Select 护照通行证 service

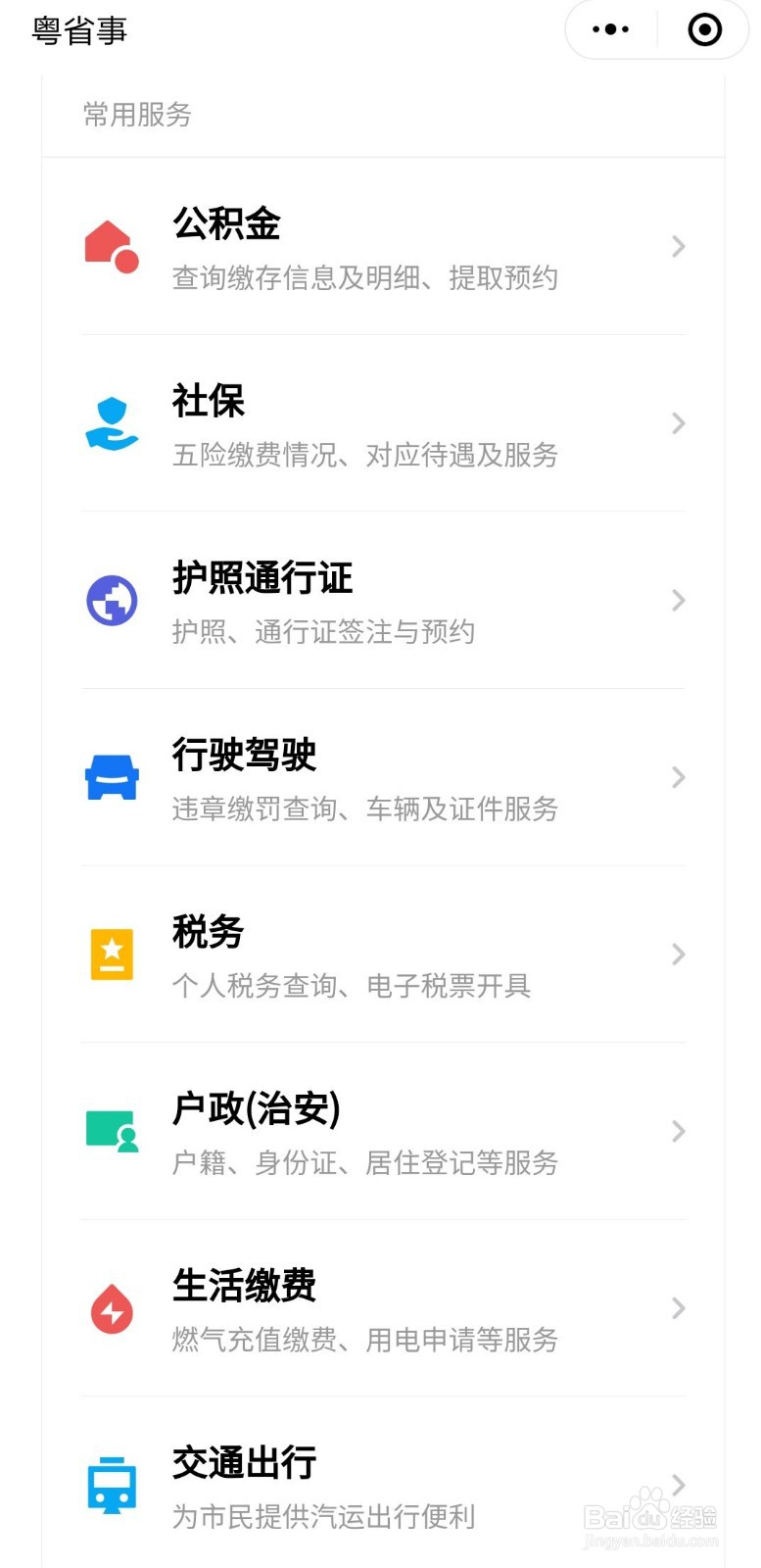point(382,601)
